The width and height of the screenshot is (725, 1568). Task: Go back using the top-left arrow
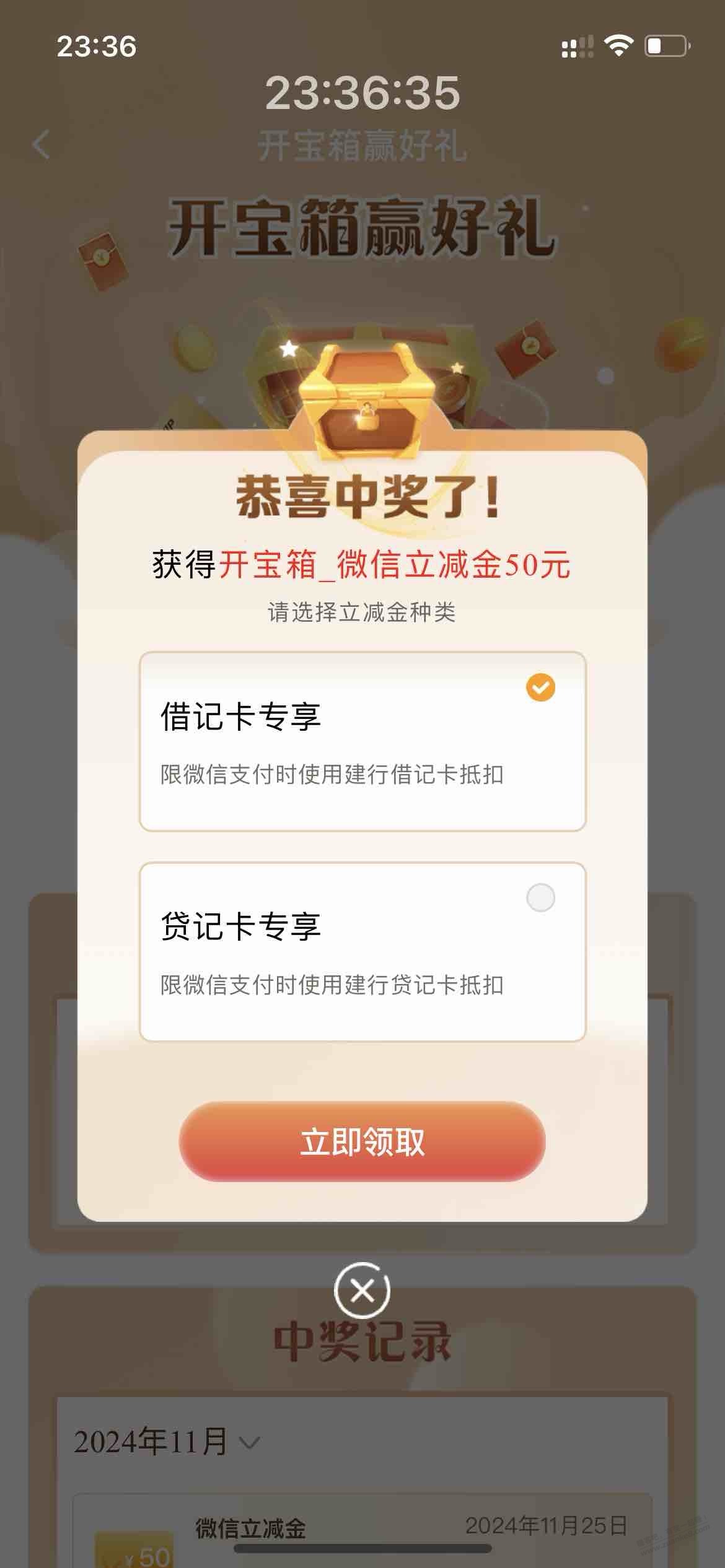click(41, 145)
